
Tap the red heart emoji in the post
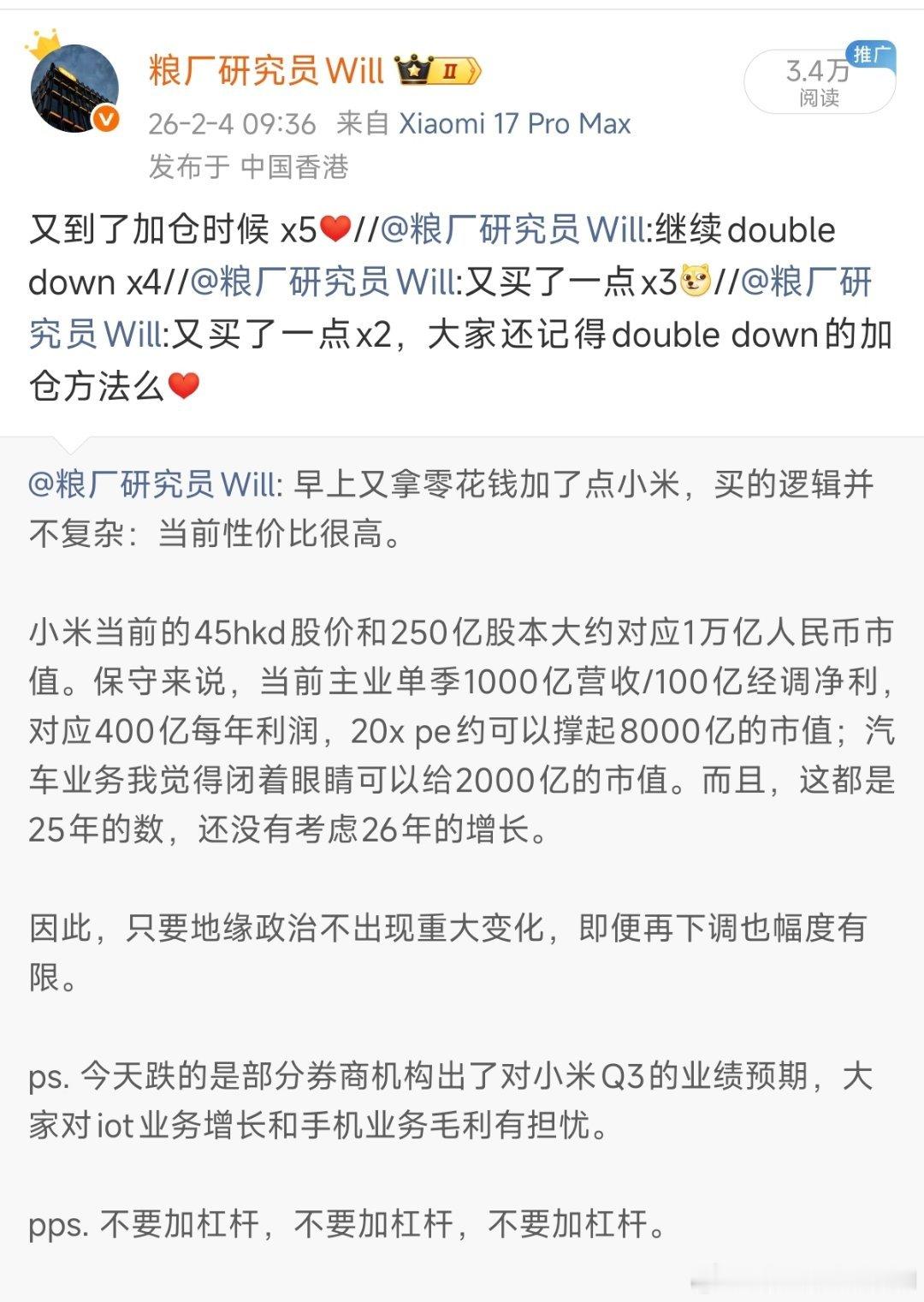(334, 229)
